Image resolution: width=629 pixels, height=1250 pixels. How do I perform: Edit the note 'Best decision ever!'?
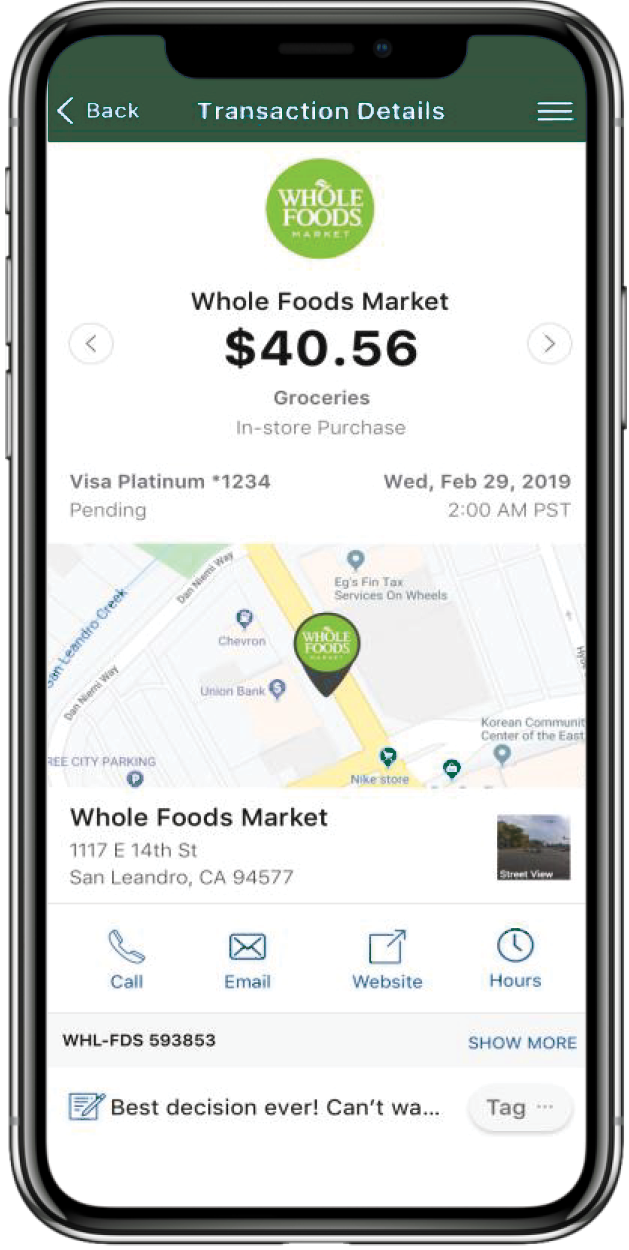click(x=254, y=1107)
